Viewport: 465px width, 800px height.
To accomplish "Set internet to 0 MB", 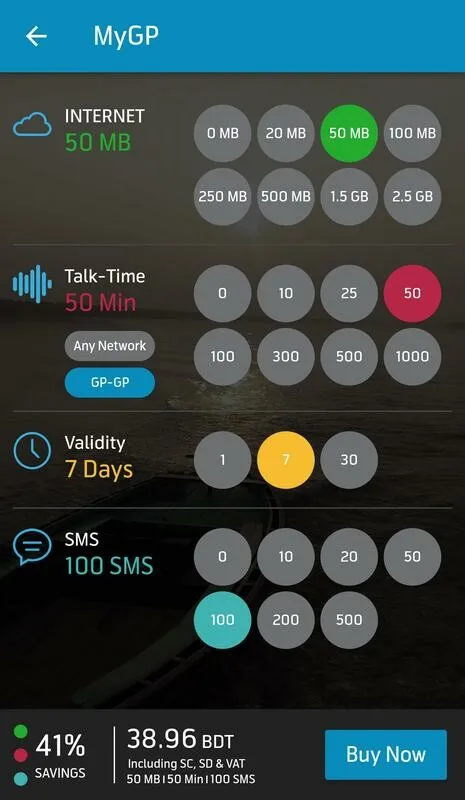I will coord(223,133).
